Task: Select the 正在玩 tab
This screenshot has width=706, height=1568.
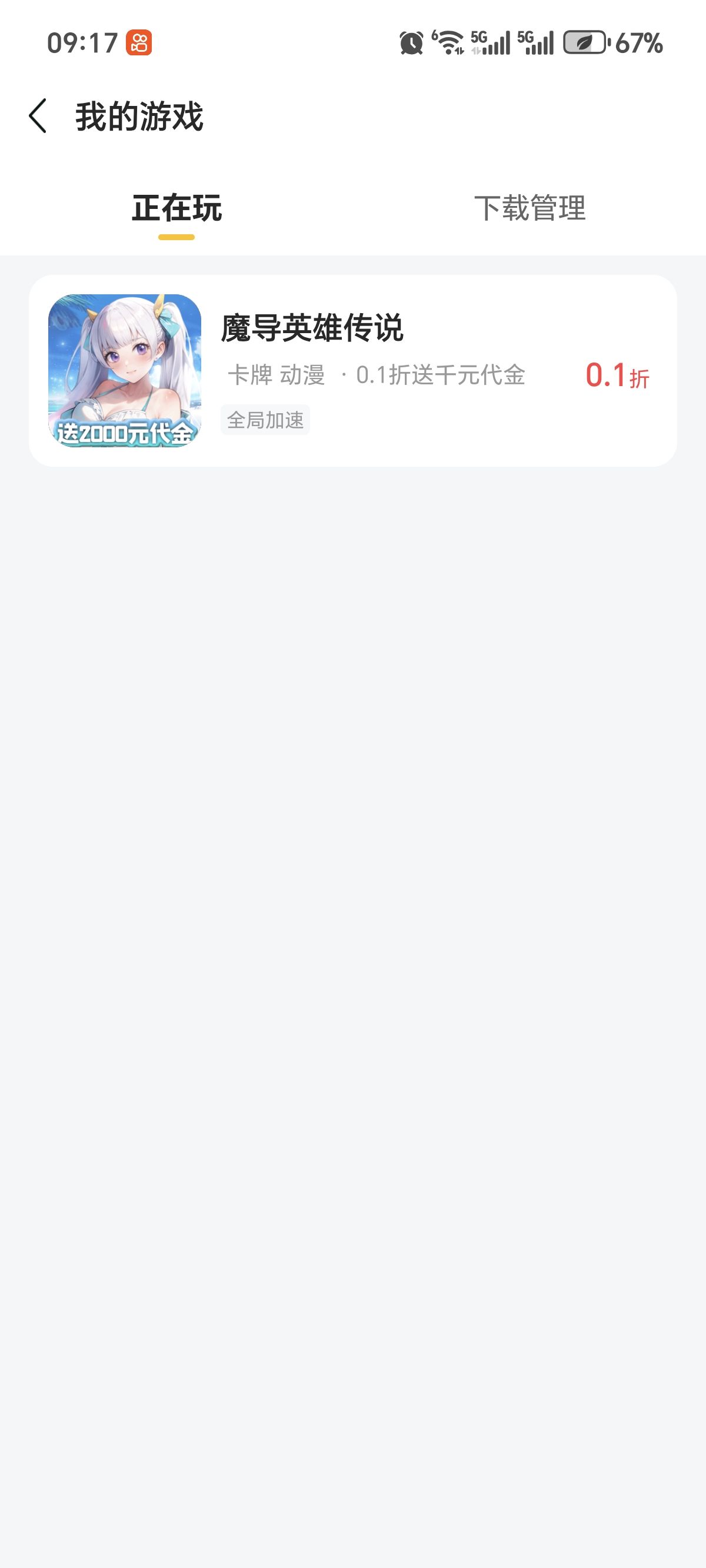Action: 176,208
